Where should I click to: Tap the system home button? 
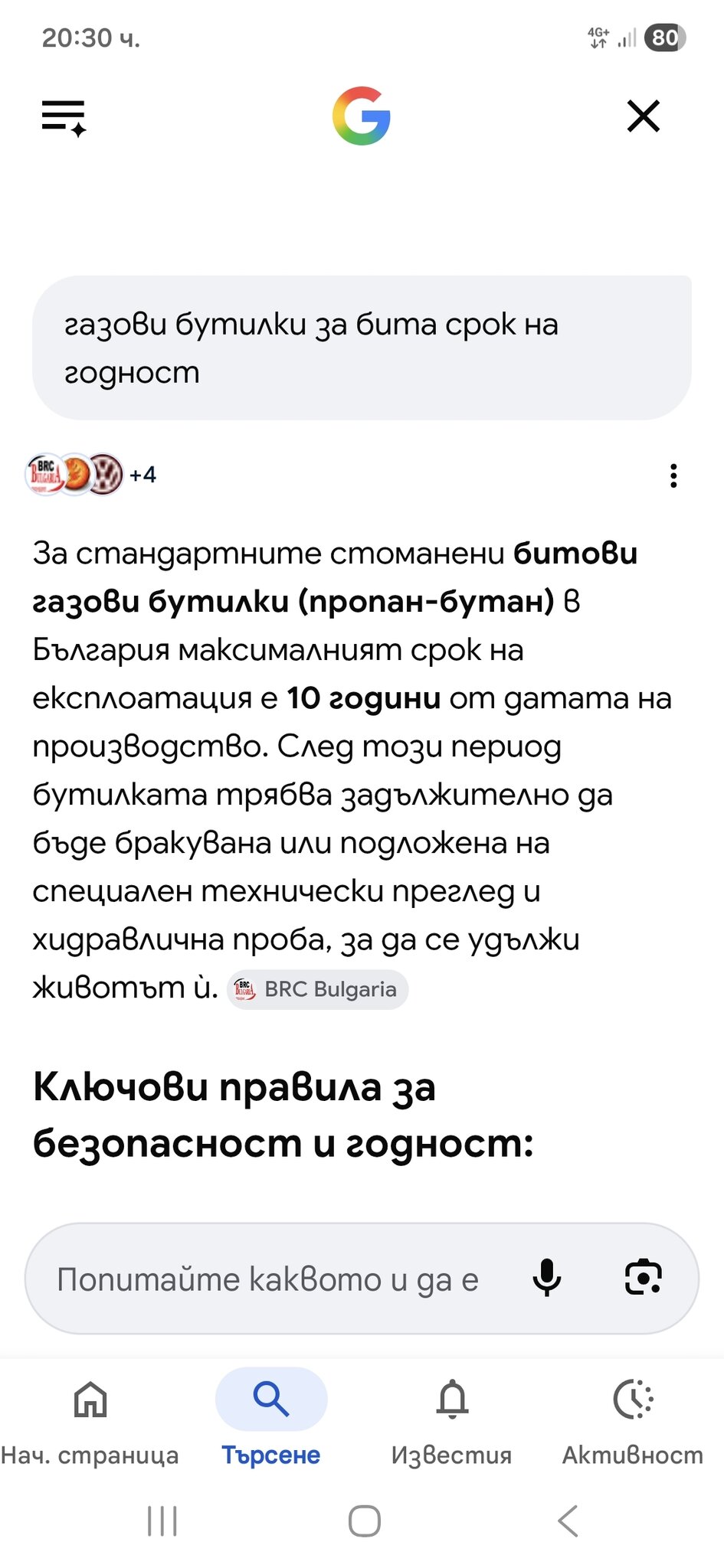point(365,1521)
